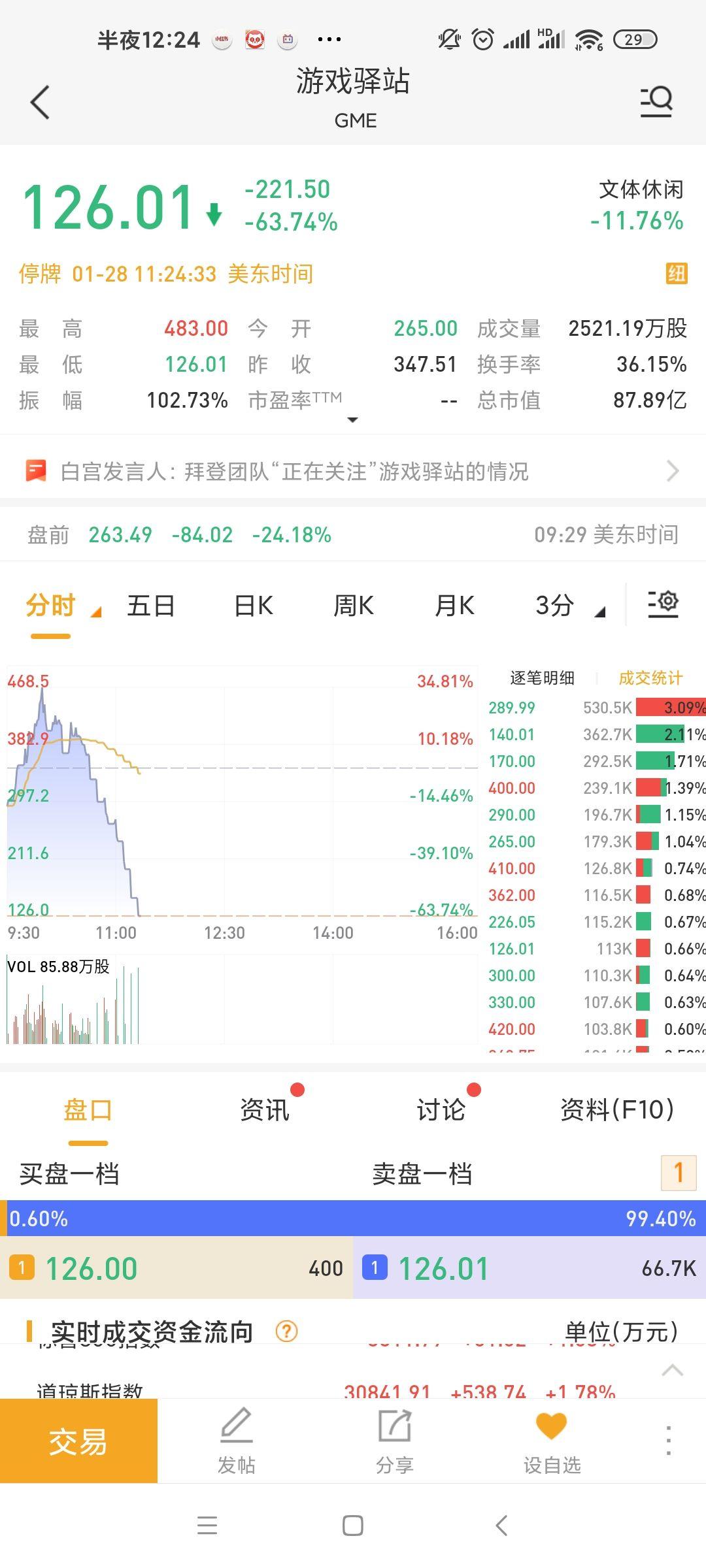Tap the back arrow to exit GME page

pos(39,101)
